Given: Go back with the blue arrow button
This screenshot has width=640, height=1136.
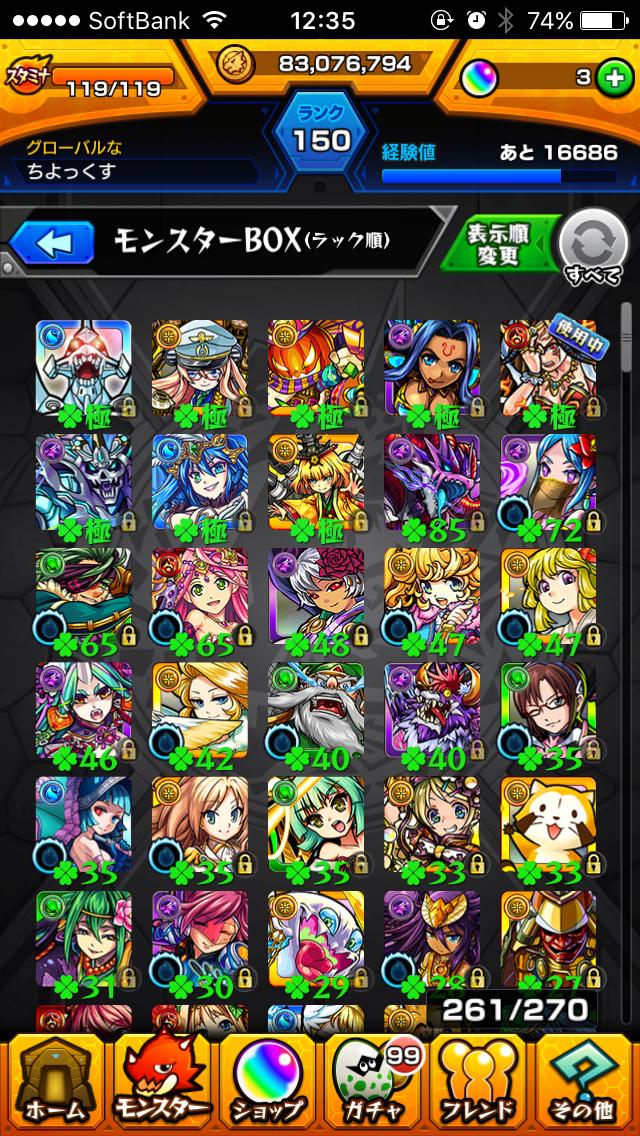Looking at the screenshot, I should pyautogui.click(x=51, y=242).
